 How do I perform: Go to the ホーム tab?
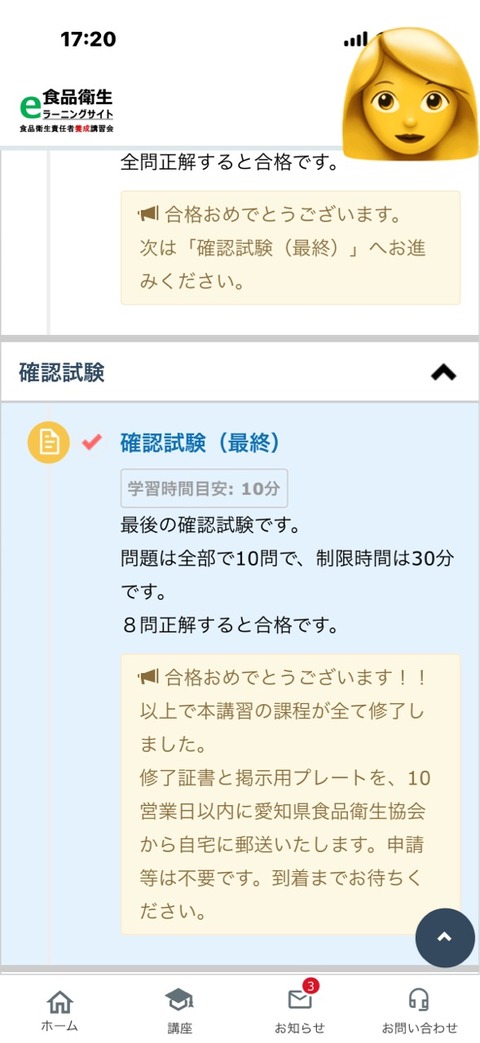[60, 1009]
